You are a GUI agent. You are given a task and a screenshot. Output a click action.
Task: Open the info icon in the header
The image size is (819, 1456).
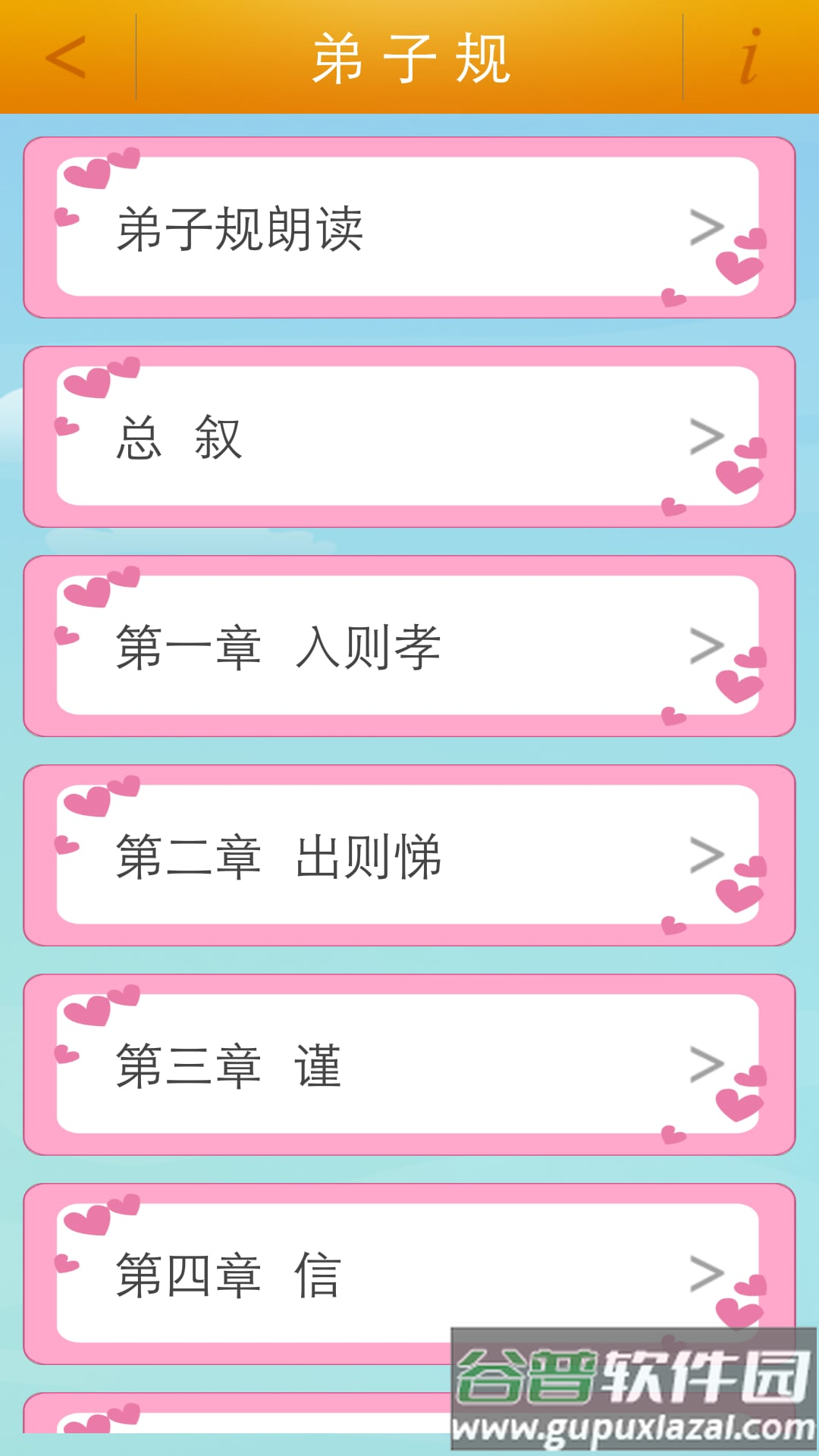(749, 57)
